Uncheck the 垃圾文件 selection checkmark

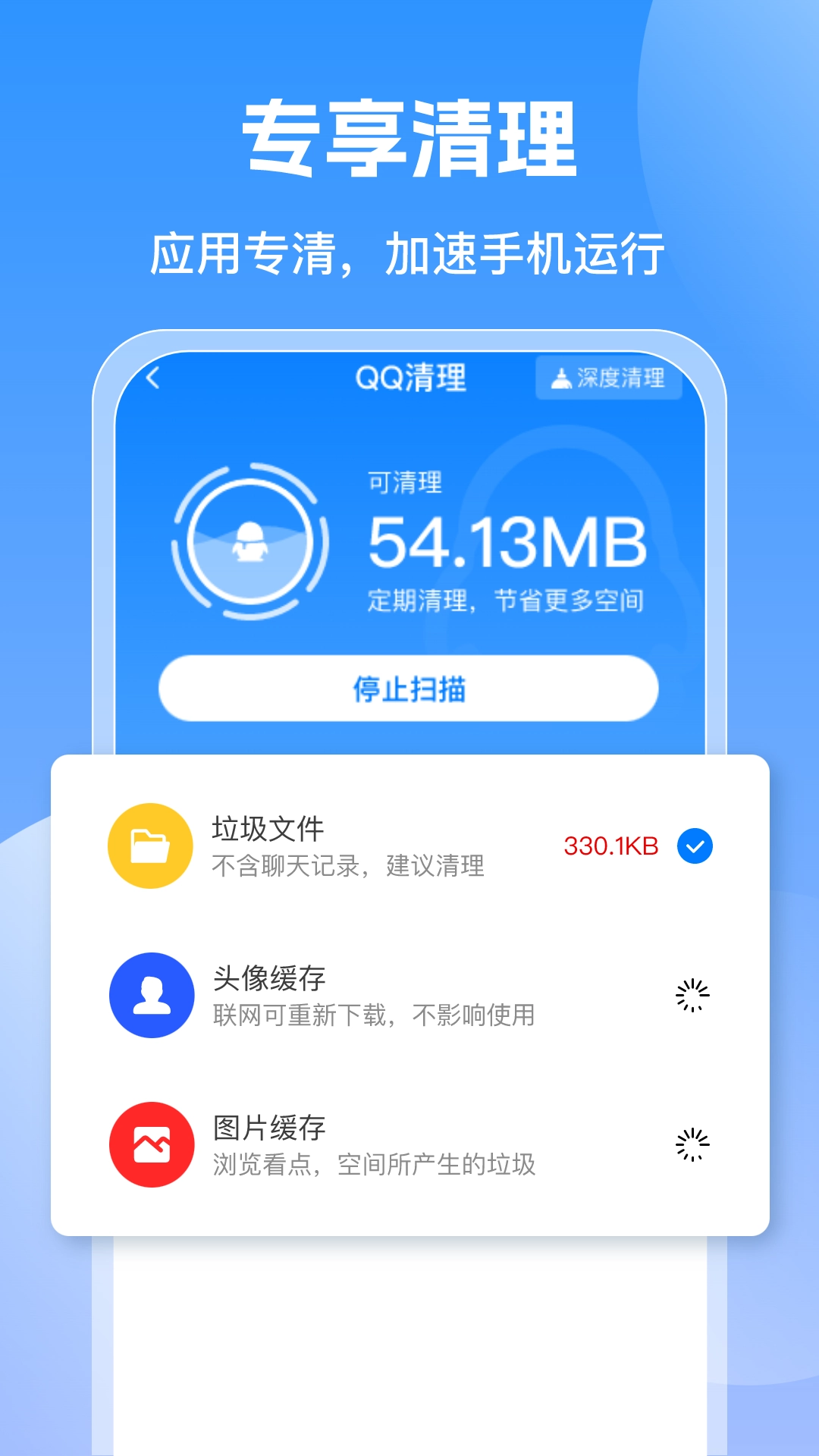(694, 846)
